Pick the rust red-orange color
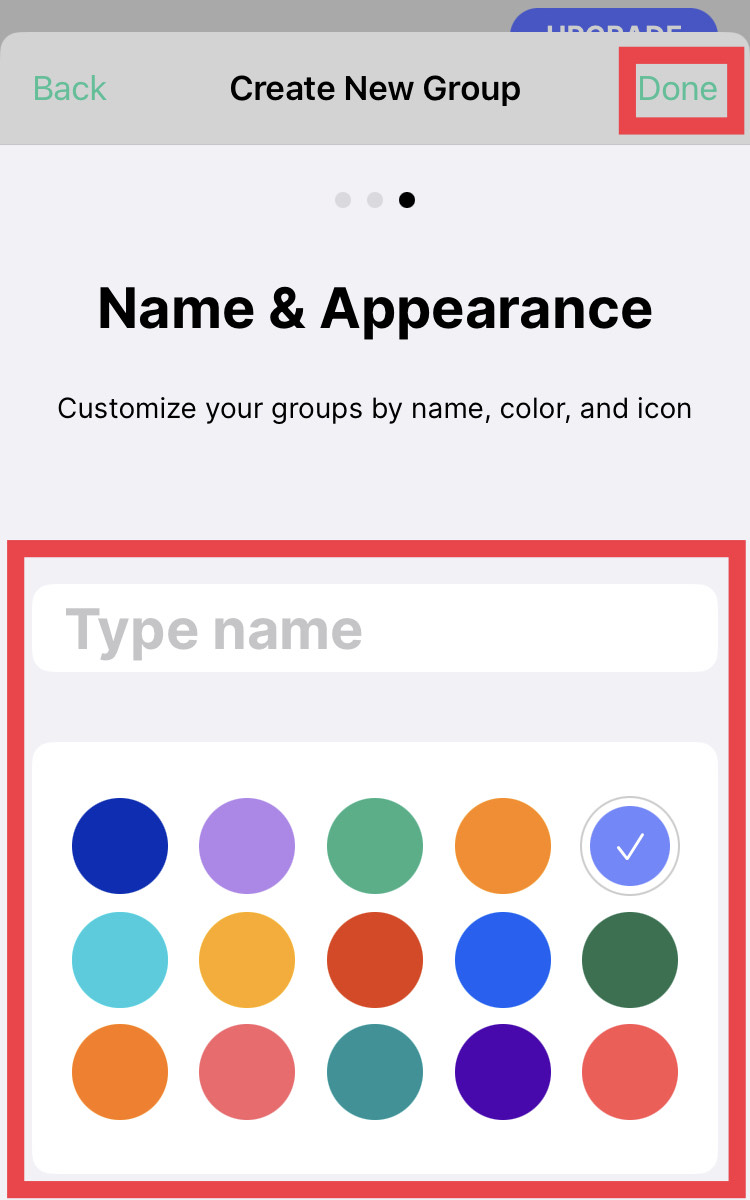Image resolution: width=750 pixels, height=1200 pixels. pyautogui.click(x=375, y=960)
